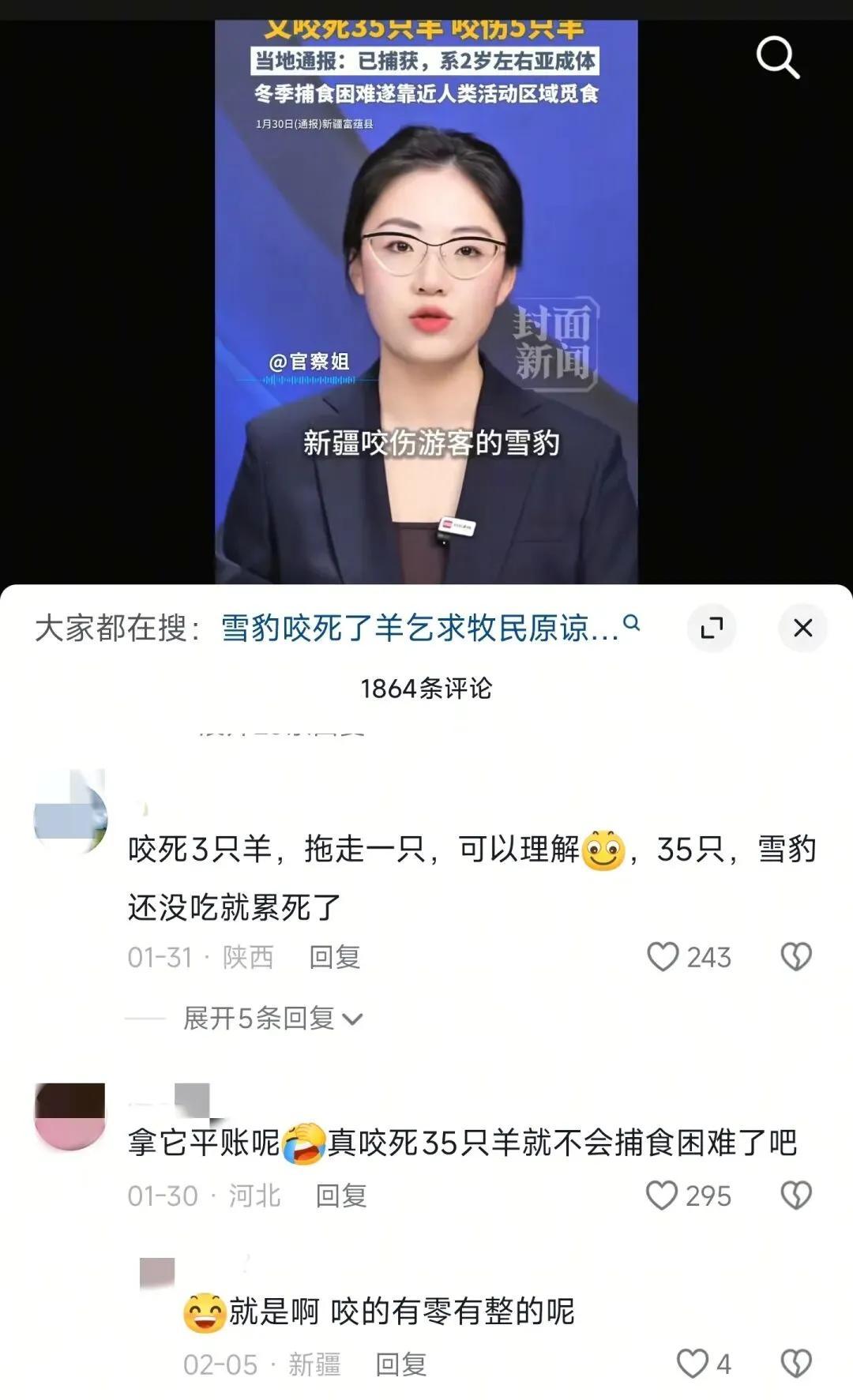Dislike the 拿它平账呢 comment
Screen dimensions: 853x1400
point(795,1195)
